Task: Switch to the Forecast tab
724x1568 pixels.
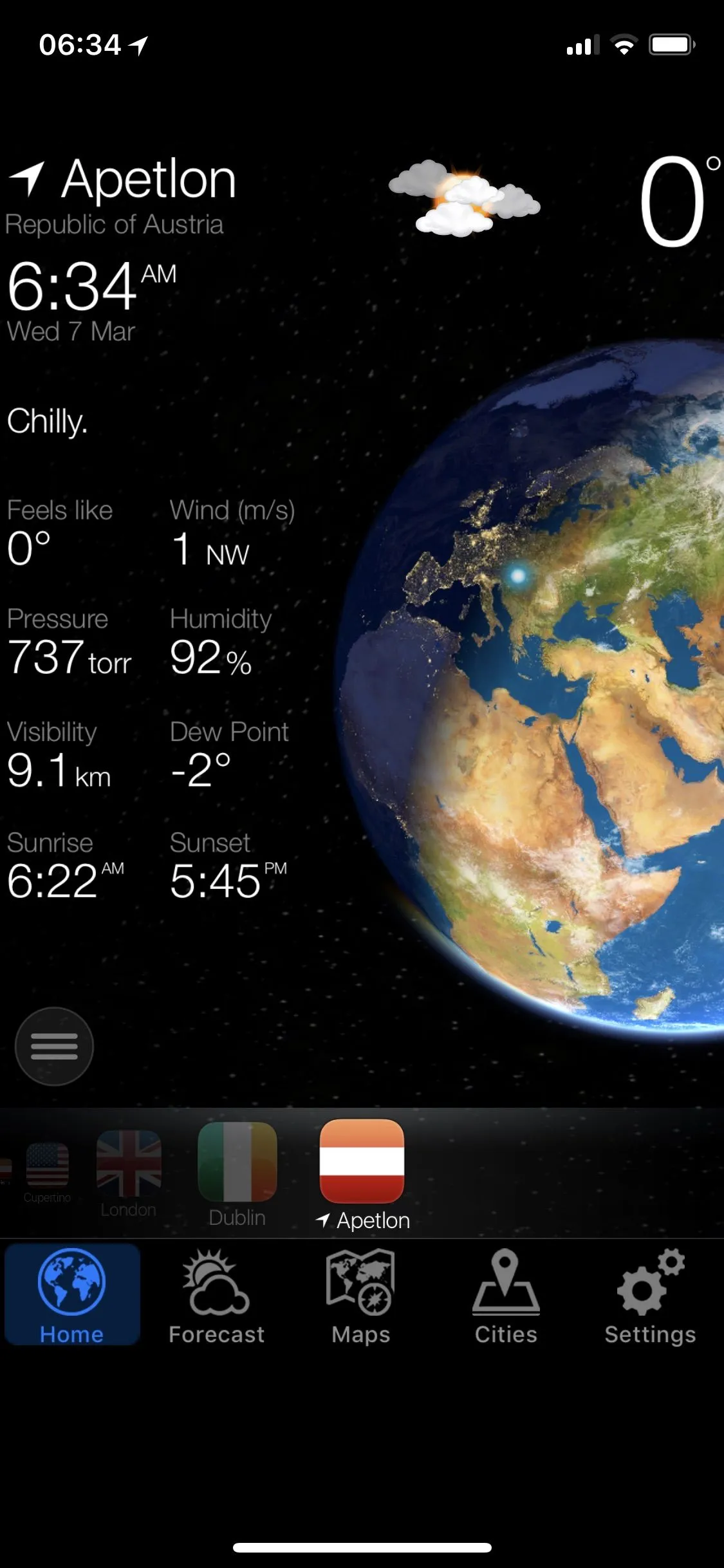Action: [x=216, y=1295]
